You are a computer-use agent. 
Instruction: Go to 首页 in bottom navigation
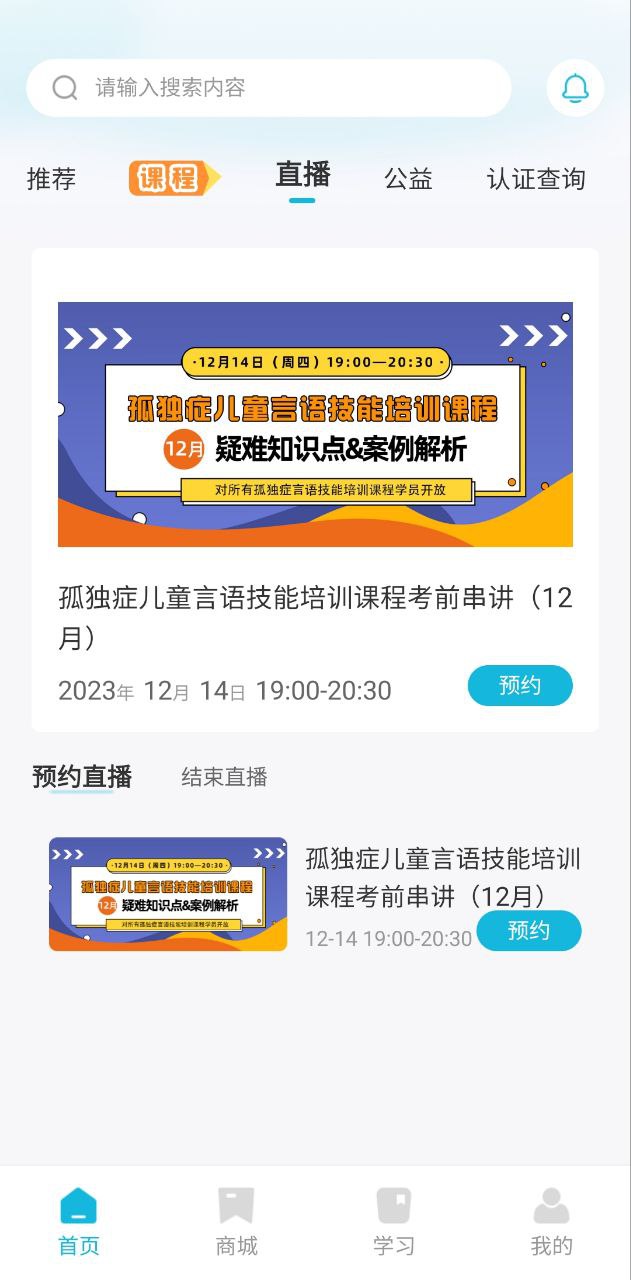[79, 1220]
